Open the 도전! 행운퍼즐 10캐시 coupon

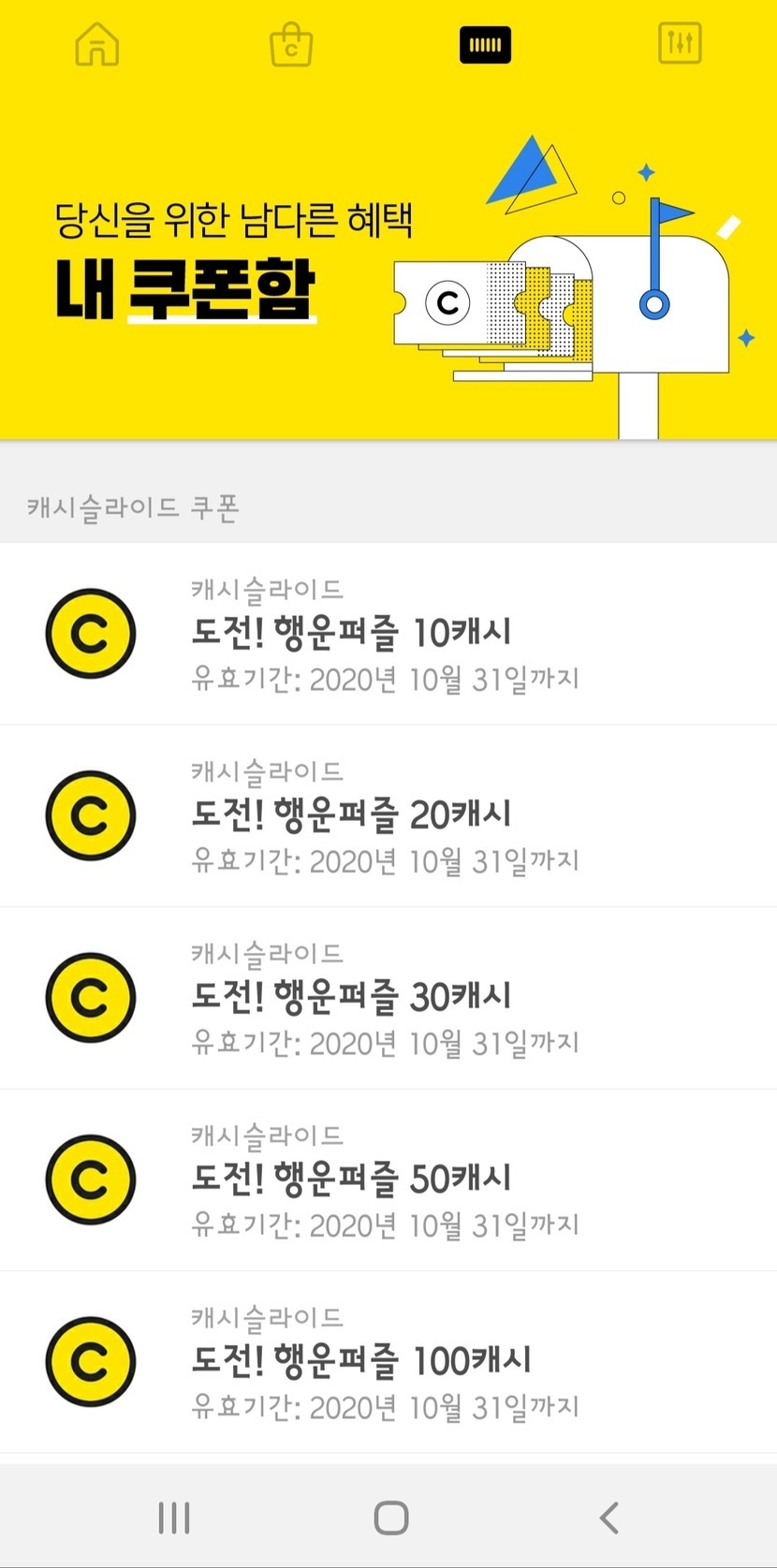pos(388,634)
